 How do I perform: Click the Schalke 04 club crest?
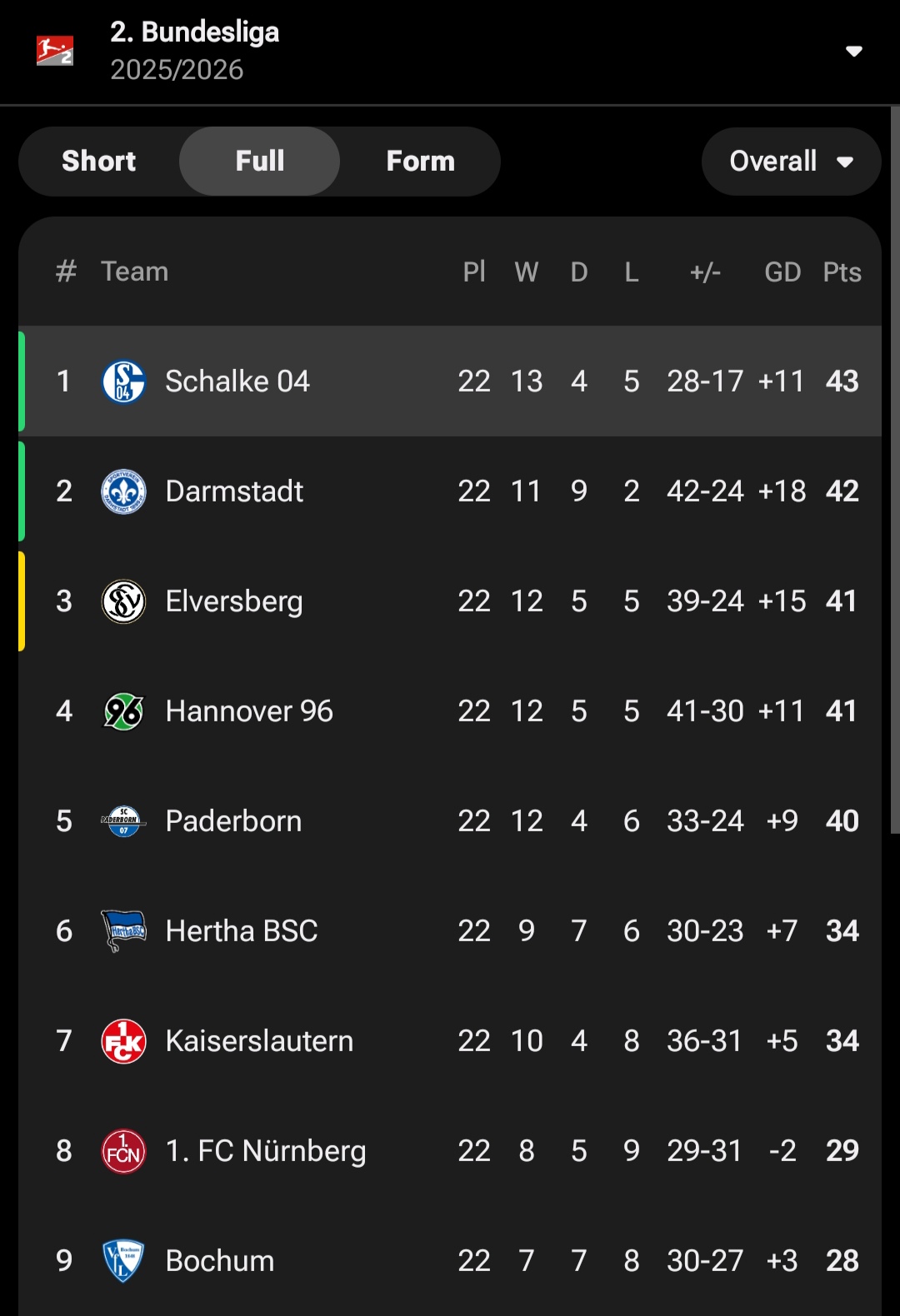click(122, 381)
